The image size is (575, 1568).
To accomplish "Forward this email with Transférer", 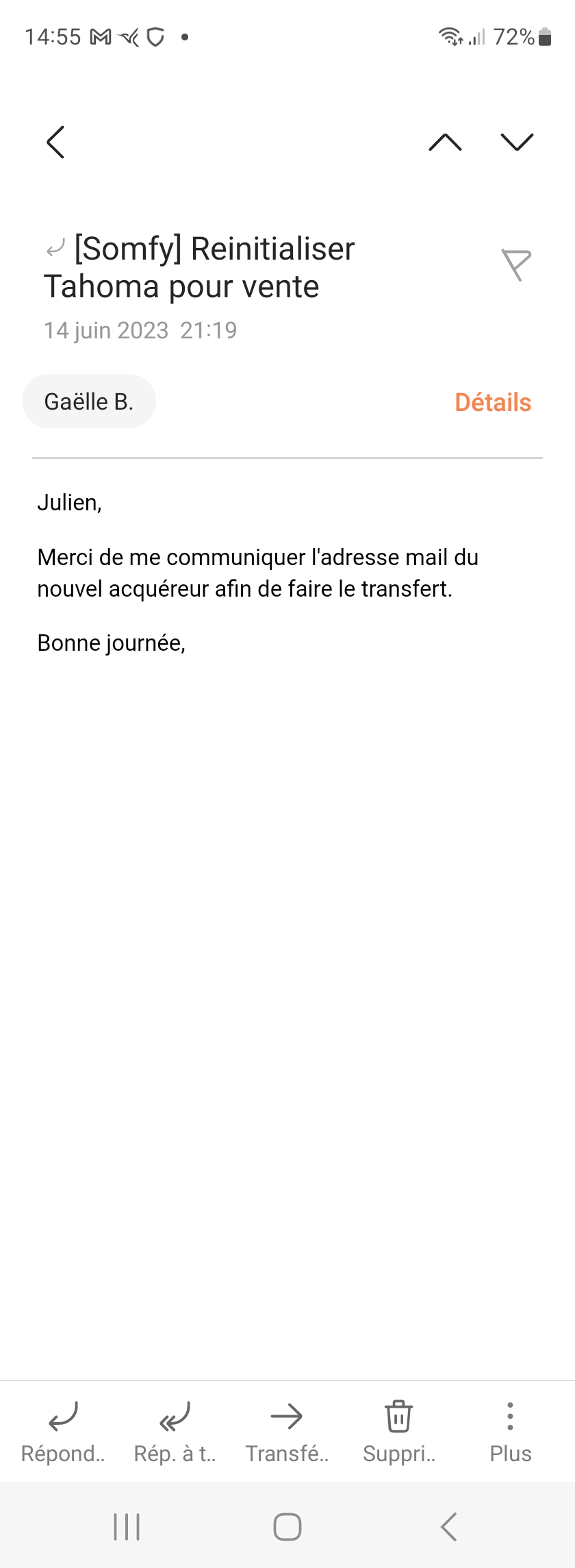I will pos(287,1430).
